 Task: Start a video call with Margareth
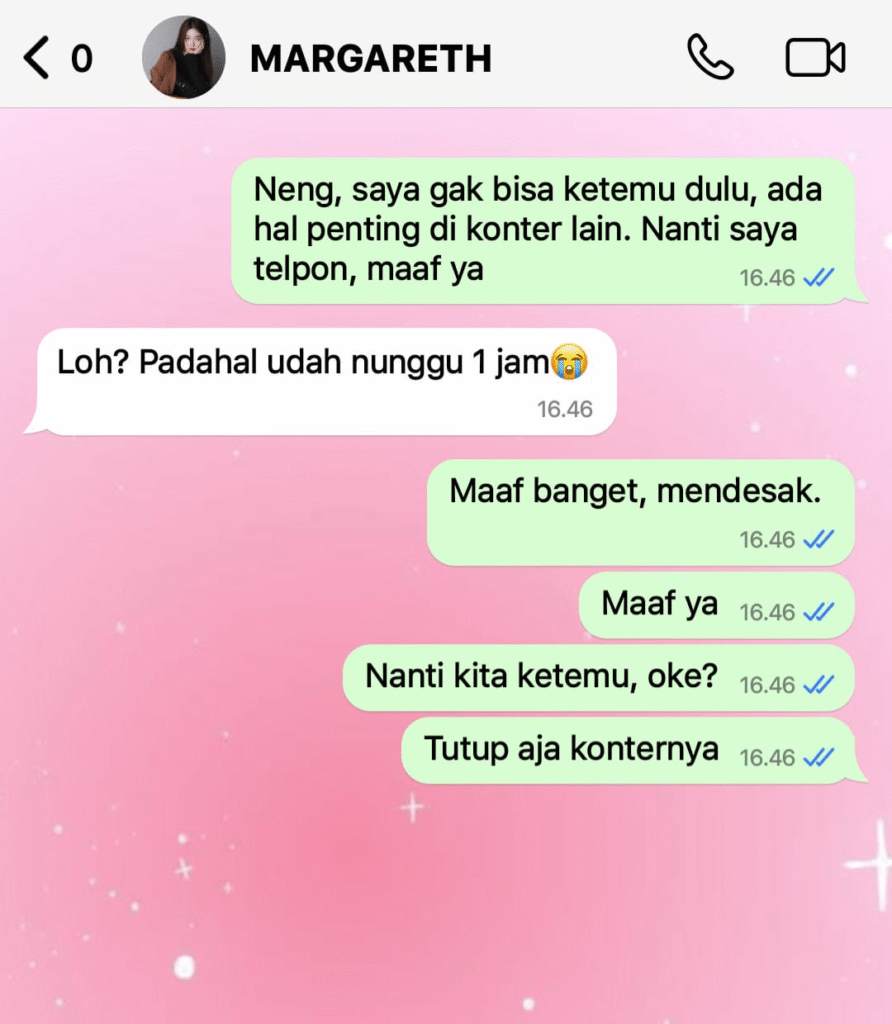(x=815, y=58)
